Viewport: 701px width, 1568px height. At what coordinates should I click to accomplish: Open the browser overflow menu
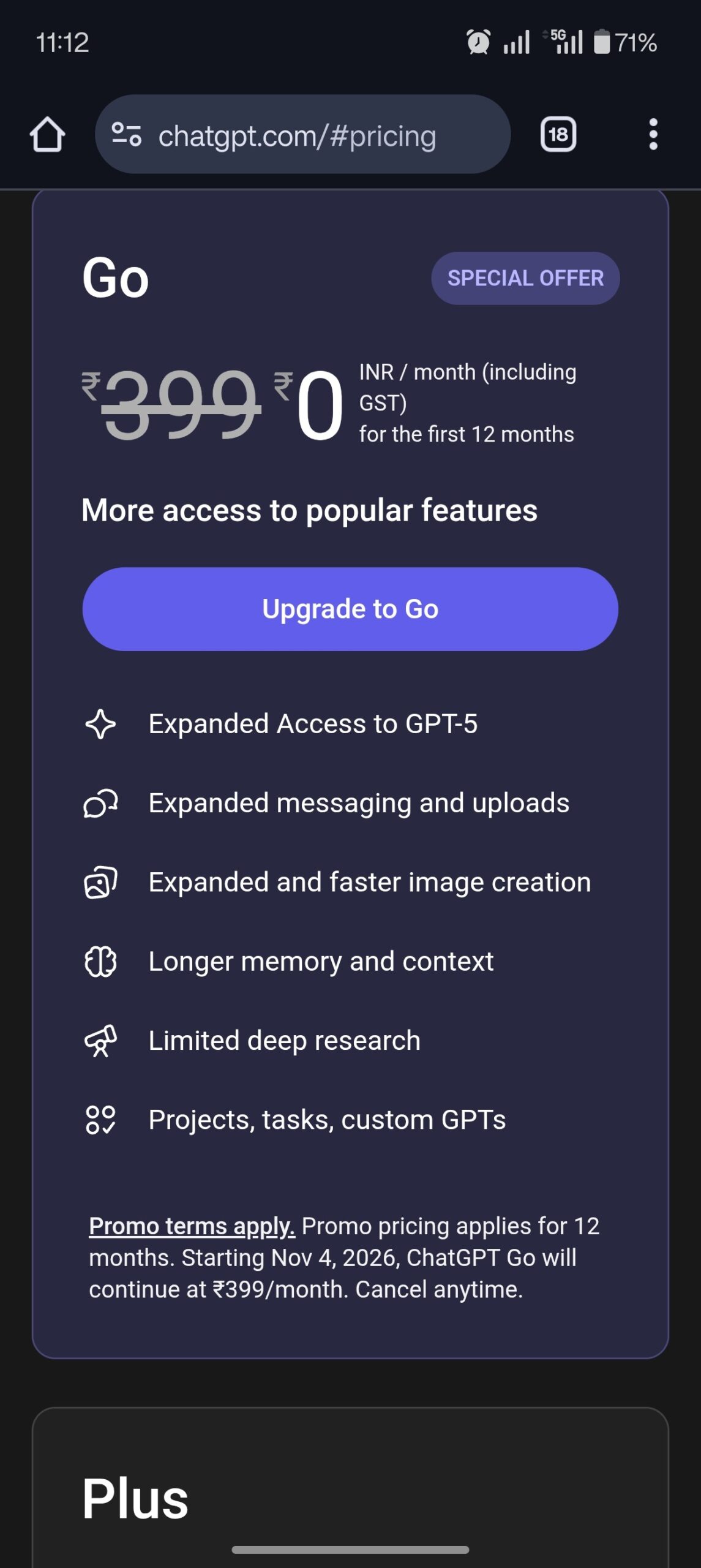pos(653,134)
